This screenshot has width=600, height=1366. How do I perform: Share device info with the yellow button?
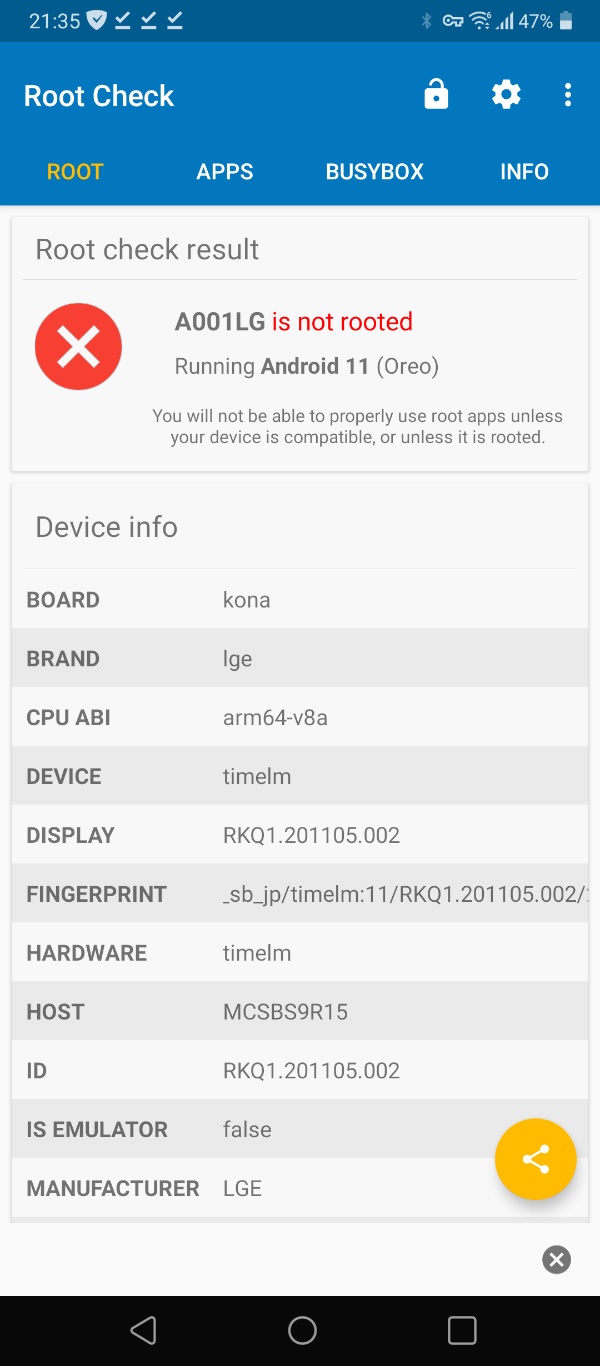click(536, 1159)
